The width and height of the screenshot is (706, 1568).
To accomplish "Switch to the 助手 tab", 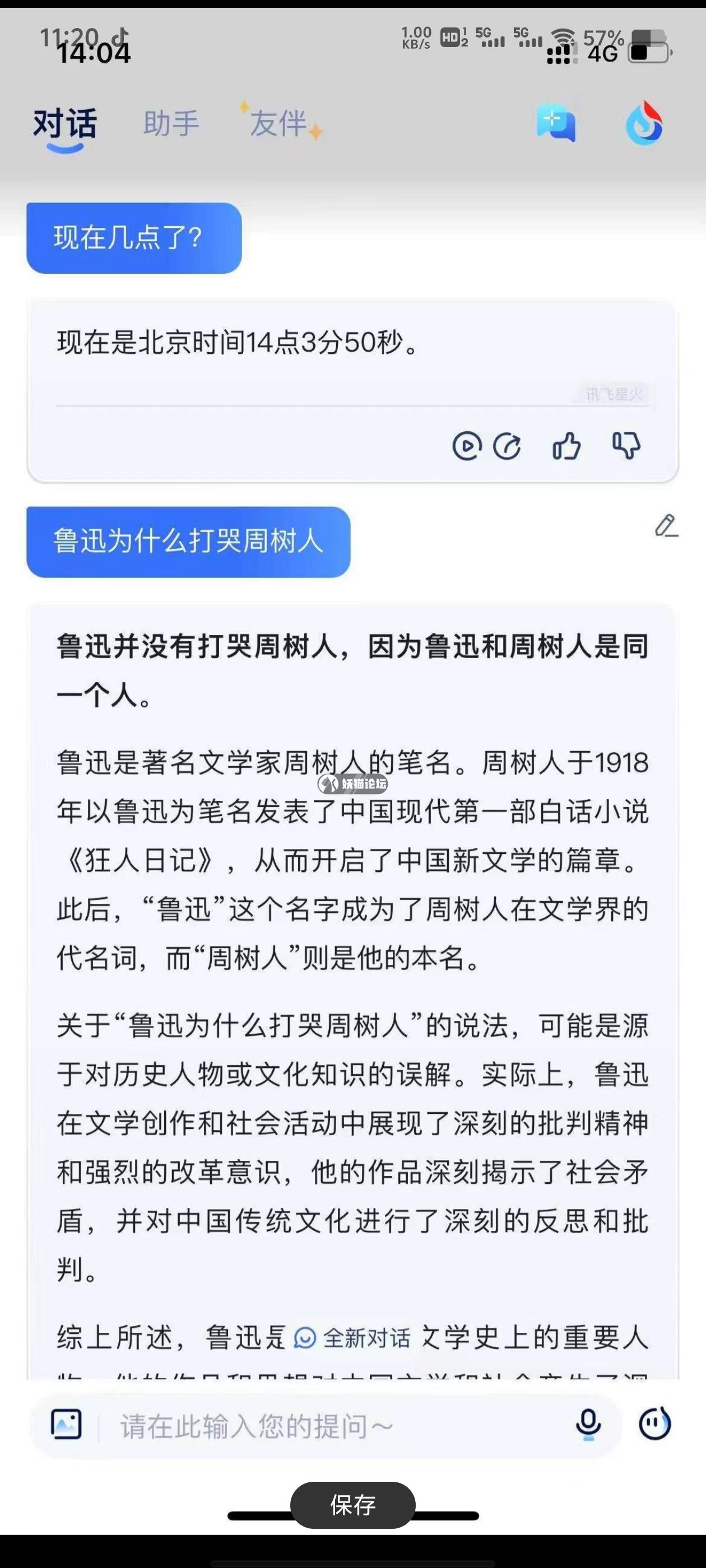I will (171, 124).
